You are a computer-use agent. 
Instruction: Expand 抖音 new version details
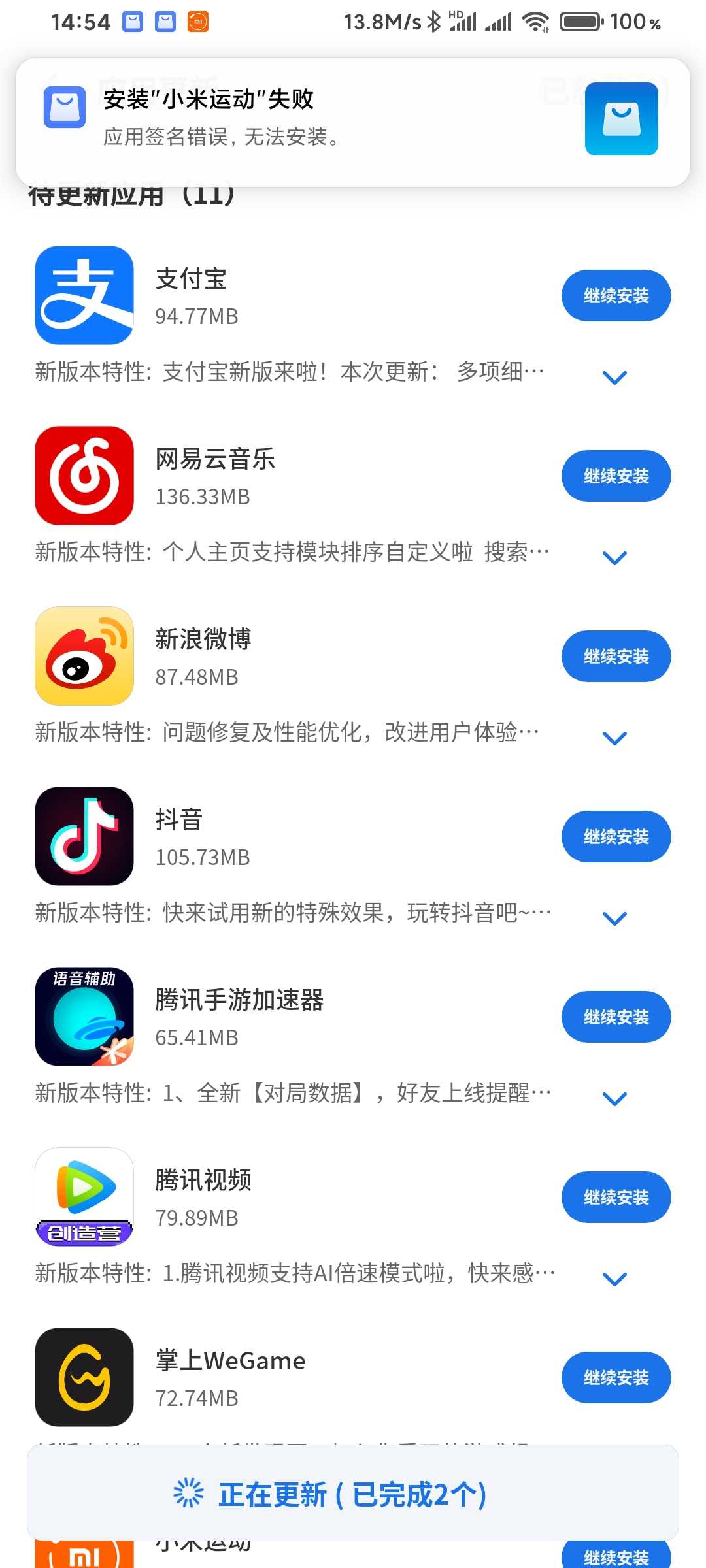pos(614,918)
